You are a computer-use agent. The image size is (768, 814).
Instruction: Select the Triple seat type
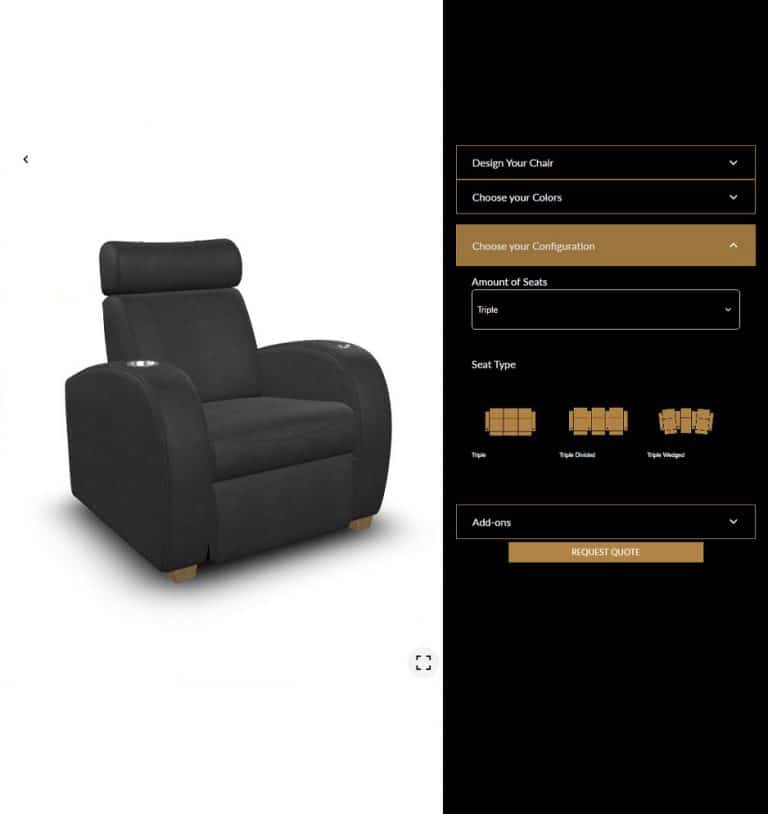point(510,421)
